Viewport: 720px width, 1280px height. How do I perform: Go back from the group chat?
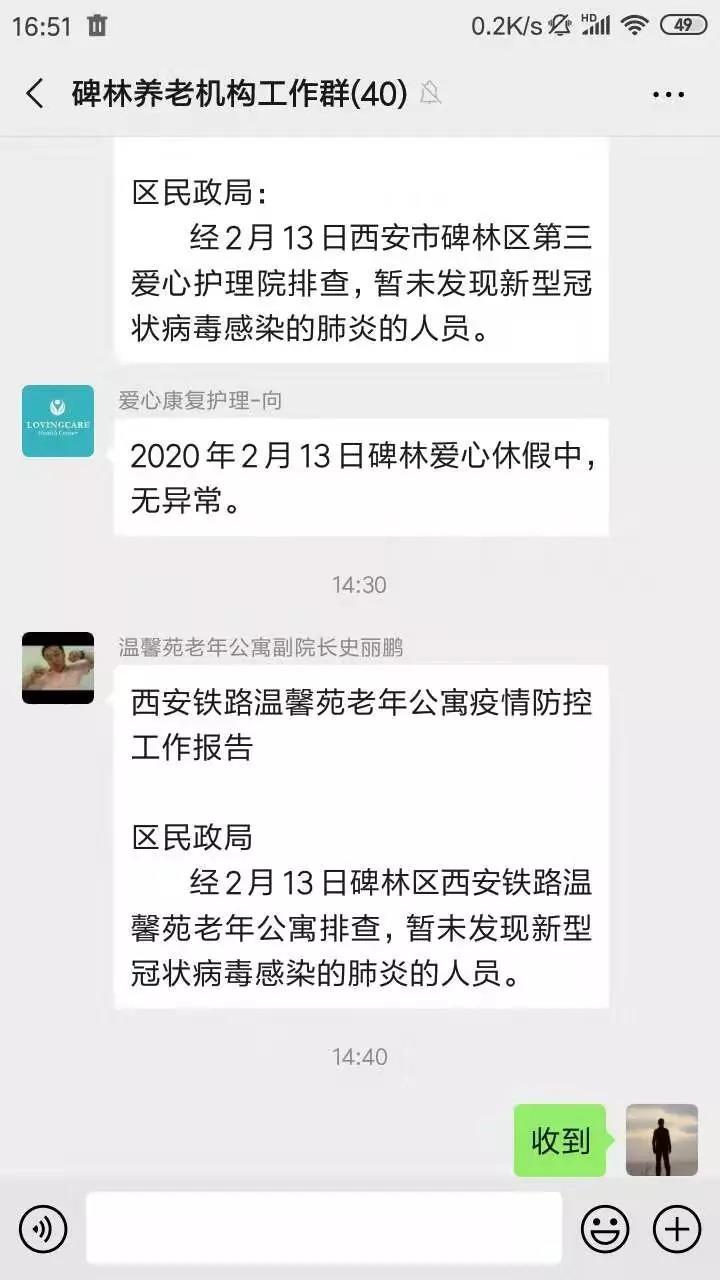[x=35, y=94]
